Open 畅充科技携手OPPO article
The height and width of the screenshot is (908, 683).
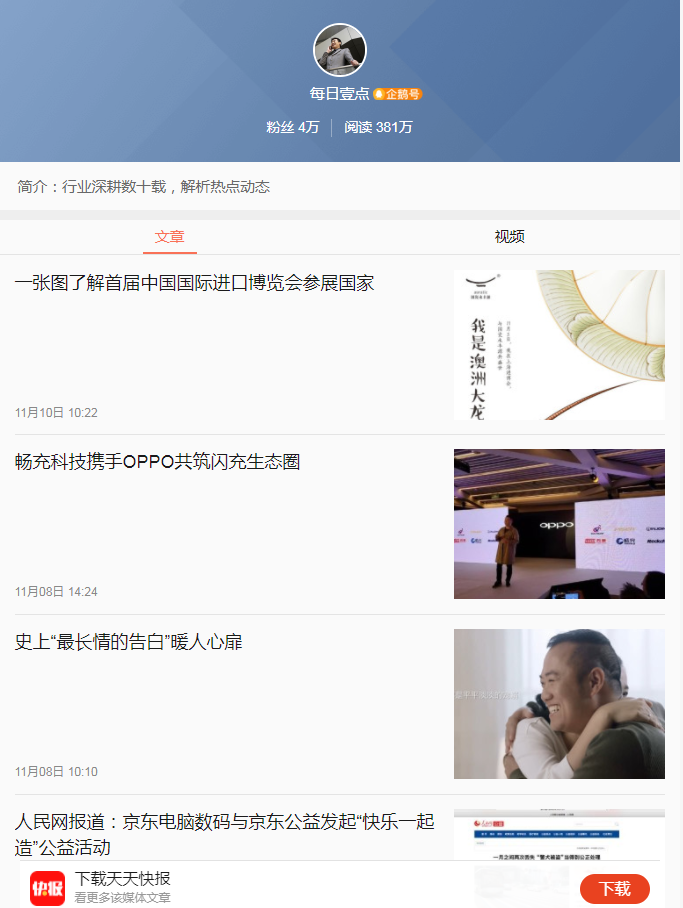click(x=158, y=462)
